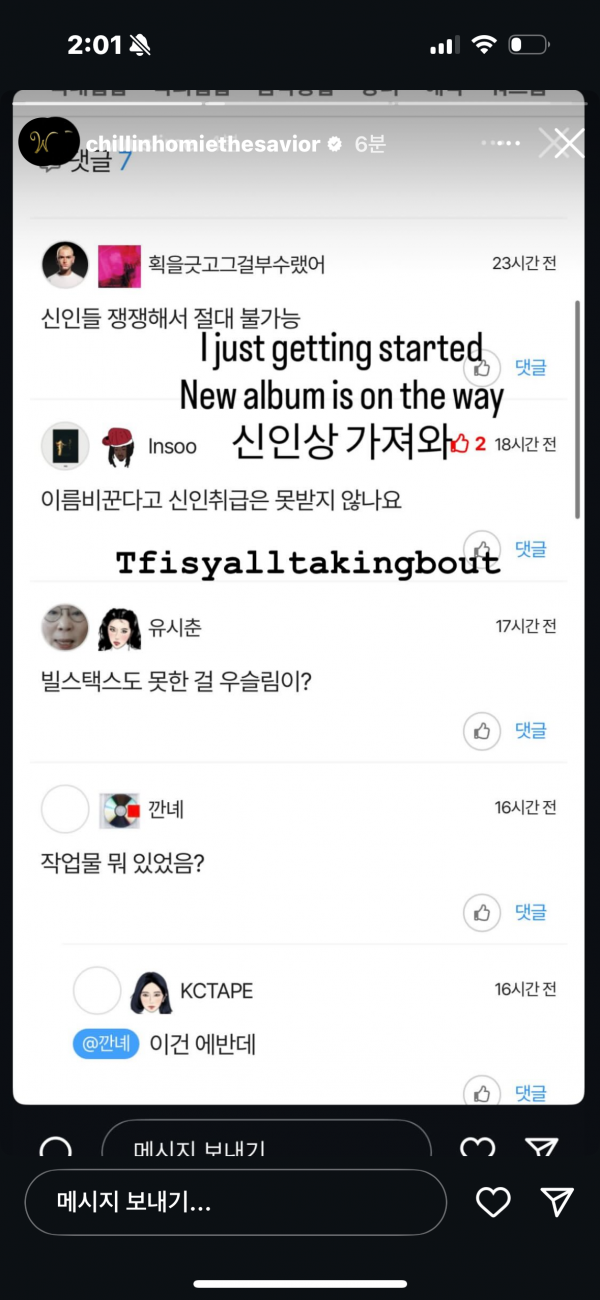The image size is (600, 1300).
Task: Share the story via the paper plane icon
Action: (556, 1202)
